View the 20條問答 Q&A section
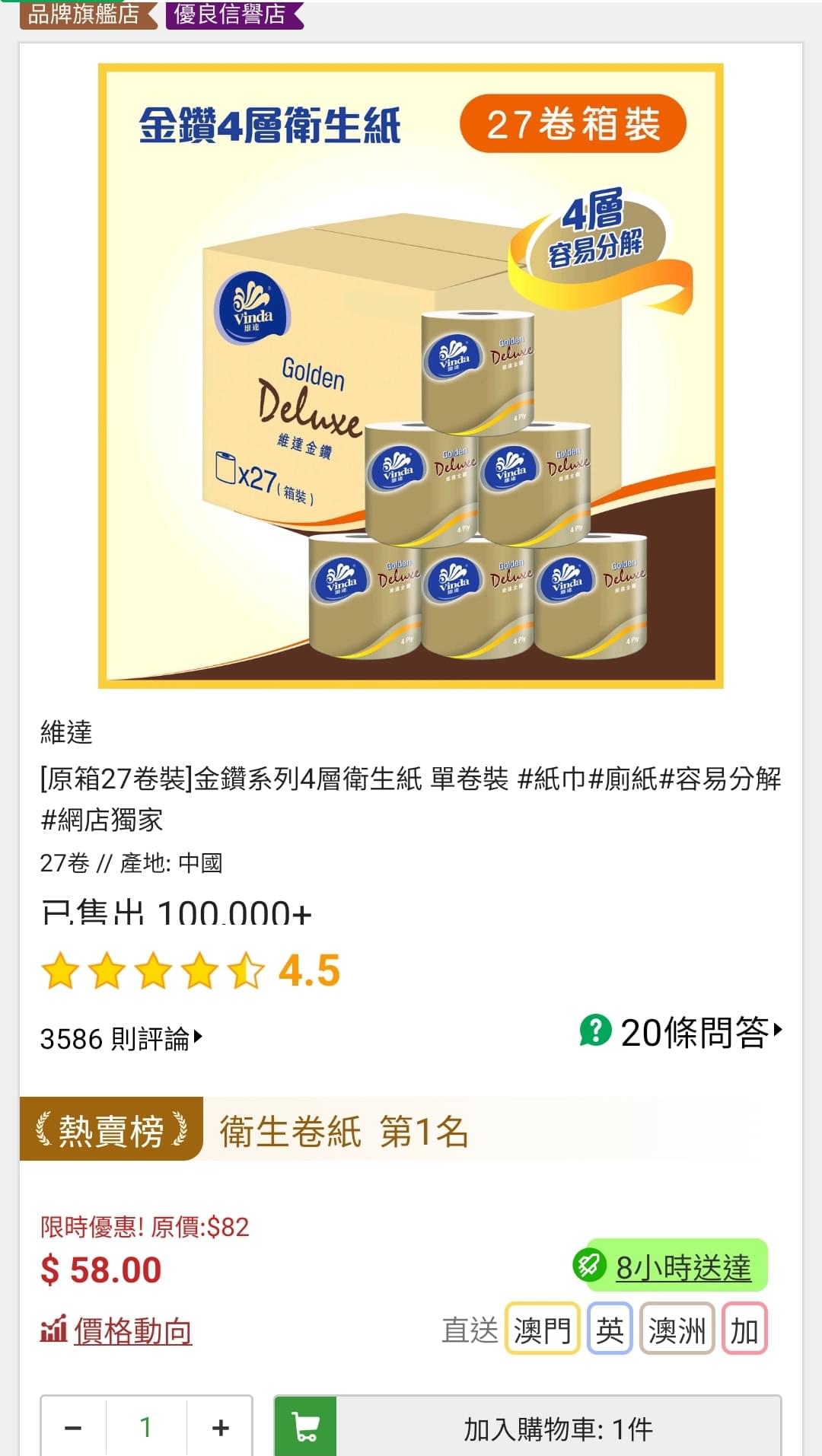 pyautogui.click(x=680, y=1032)
